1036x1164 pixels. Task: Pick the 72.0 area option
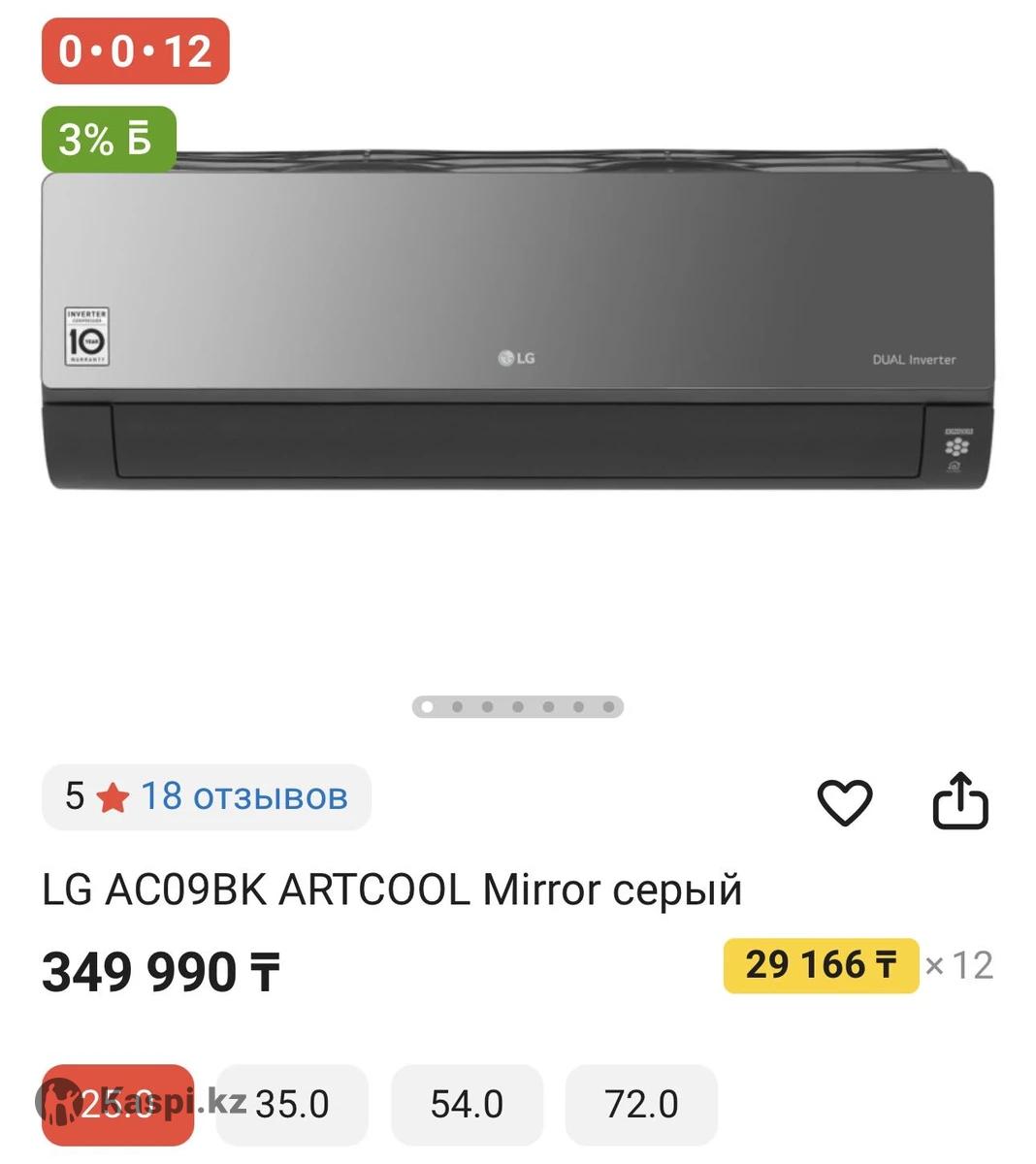[641, 1104]
